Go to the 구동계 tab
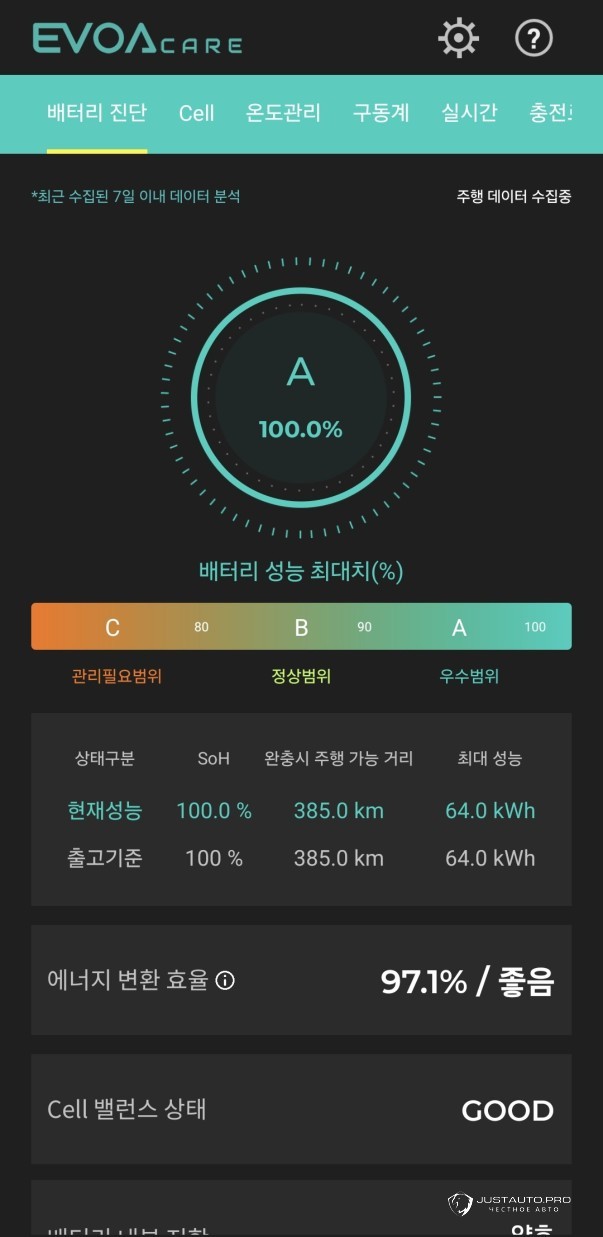This screenshot has height=1237, width=603. (381, 113)
